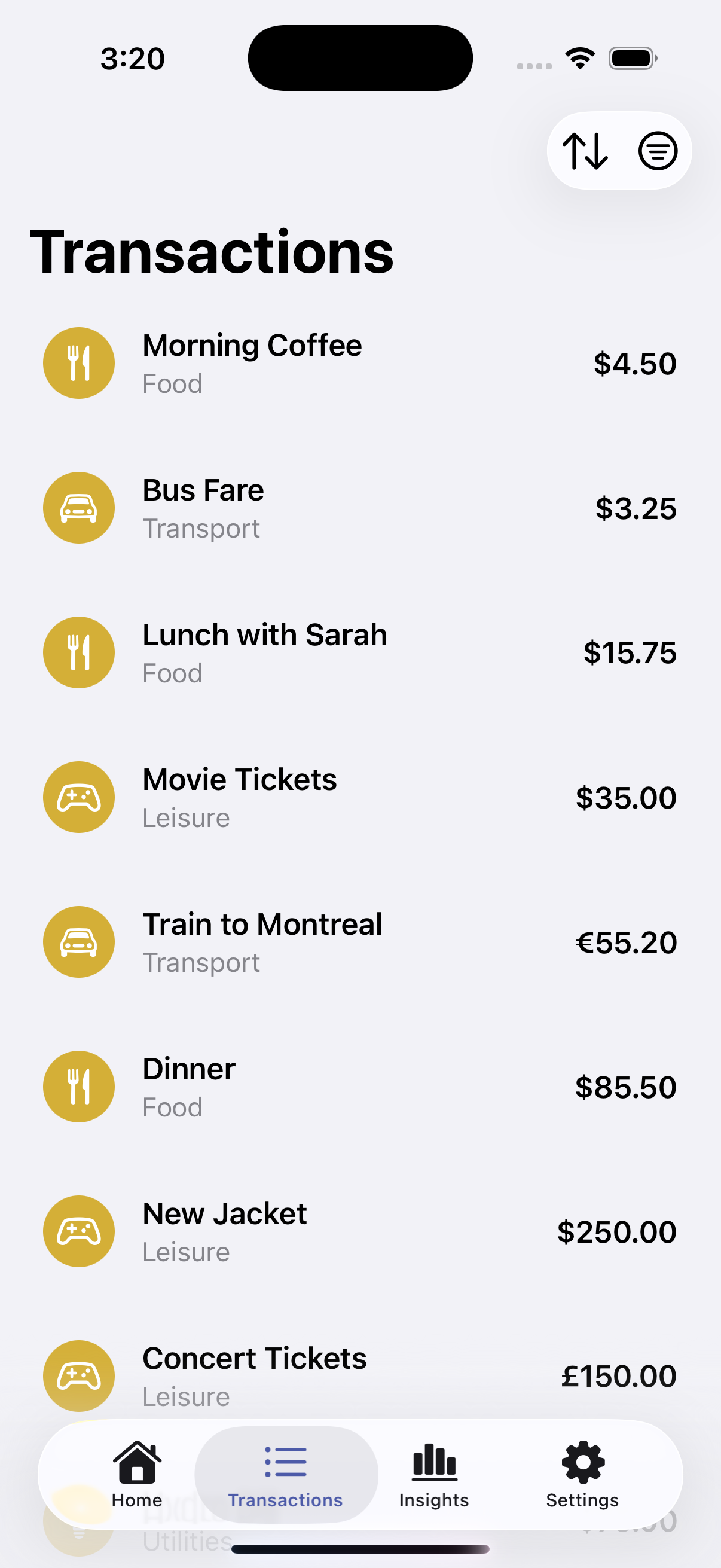Open the Morning Coffee transaction
This screenshot has width=721, height=1568.
[x=251, y=362]
